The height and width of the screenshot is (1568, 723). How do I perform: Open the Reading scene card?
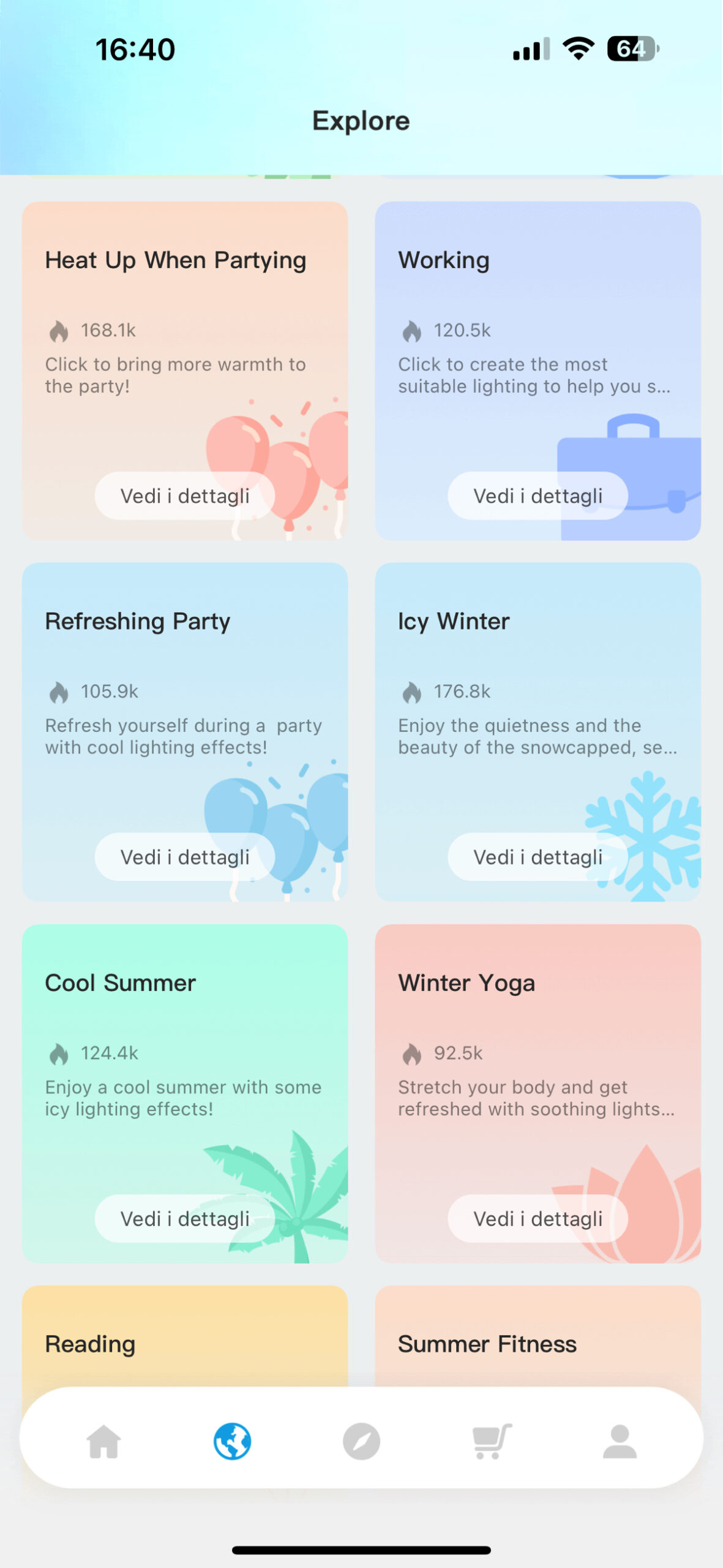point(184,1343)
